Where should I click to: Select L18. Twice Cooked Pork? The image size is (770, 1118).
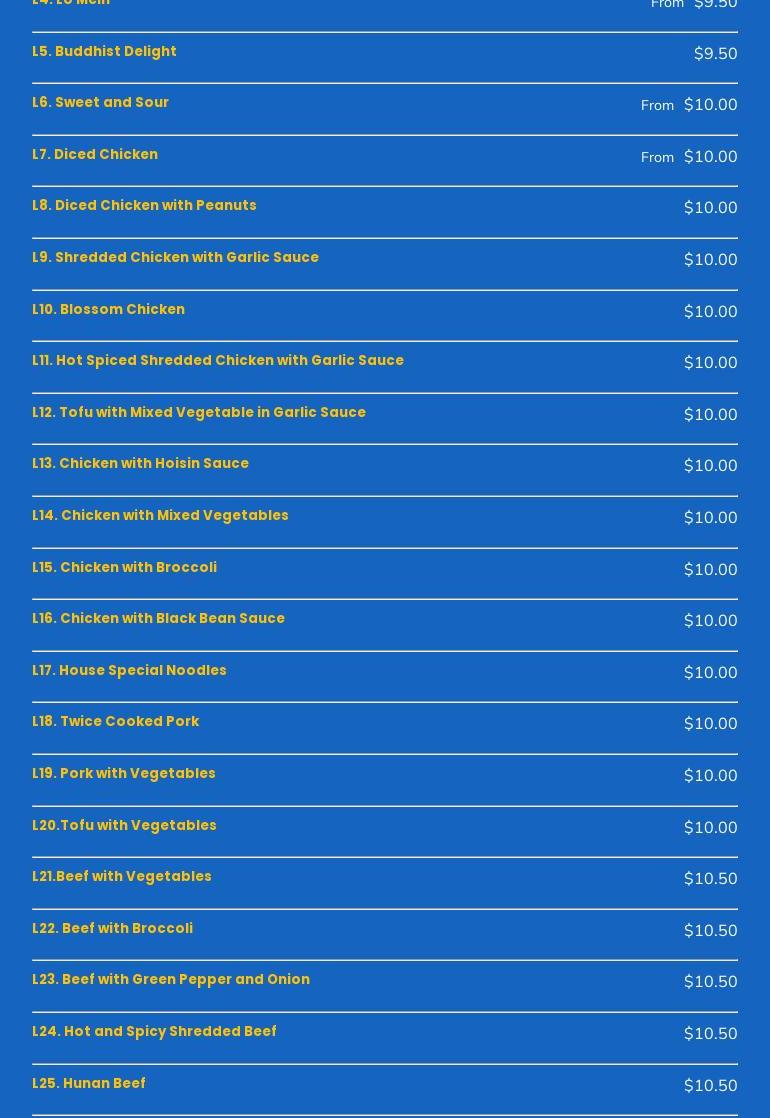[115, 722]
